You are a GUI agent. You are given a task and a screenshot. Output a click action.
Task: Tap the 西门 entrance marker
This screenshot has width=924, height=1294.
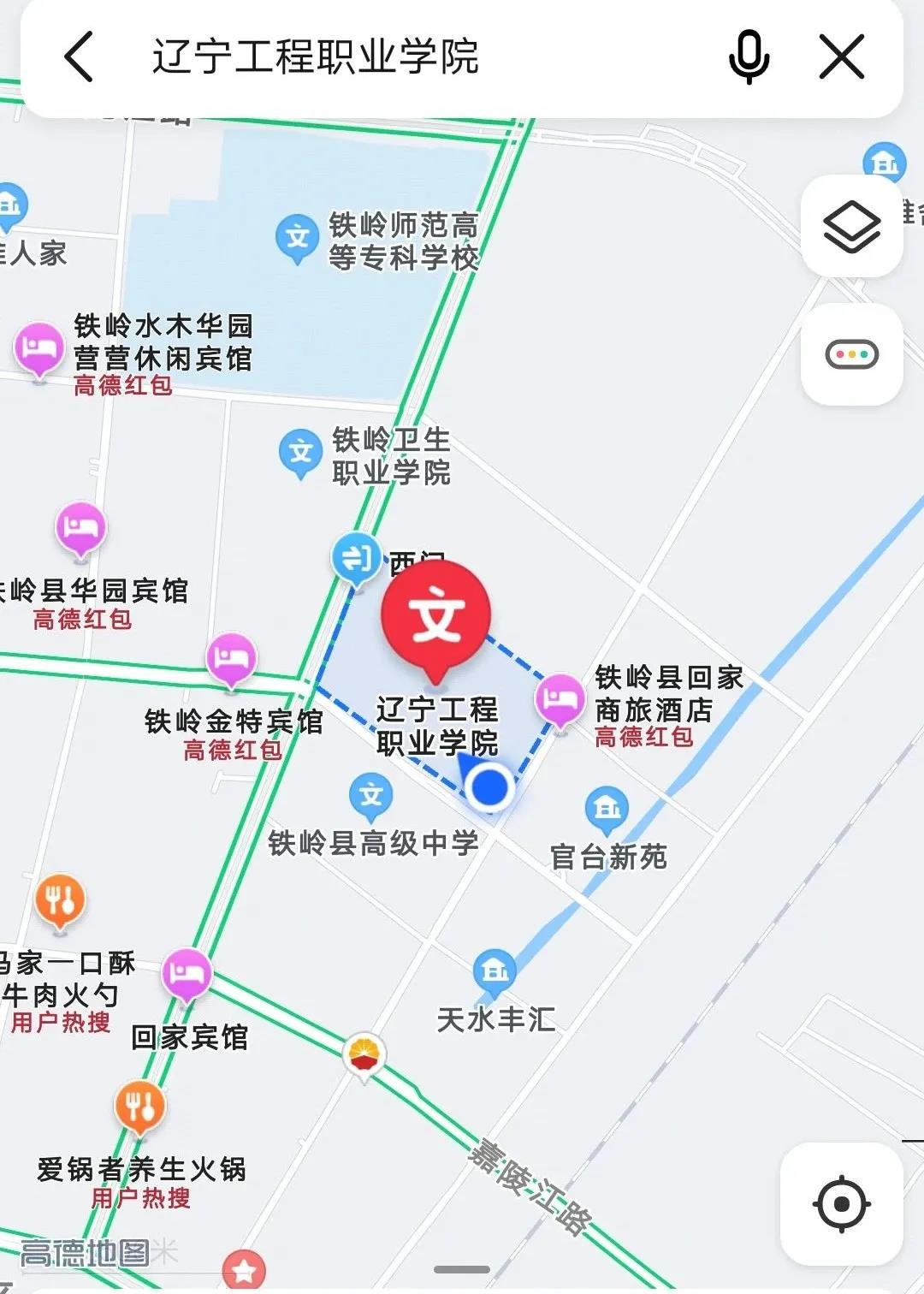(356, 557)
